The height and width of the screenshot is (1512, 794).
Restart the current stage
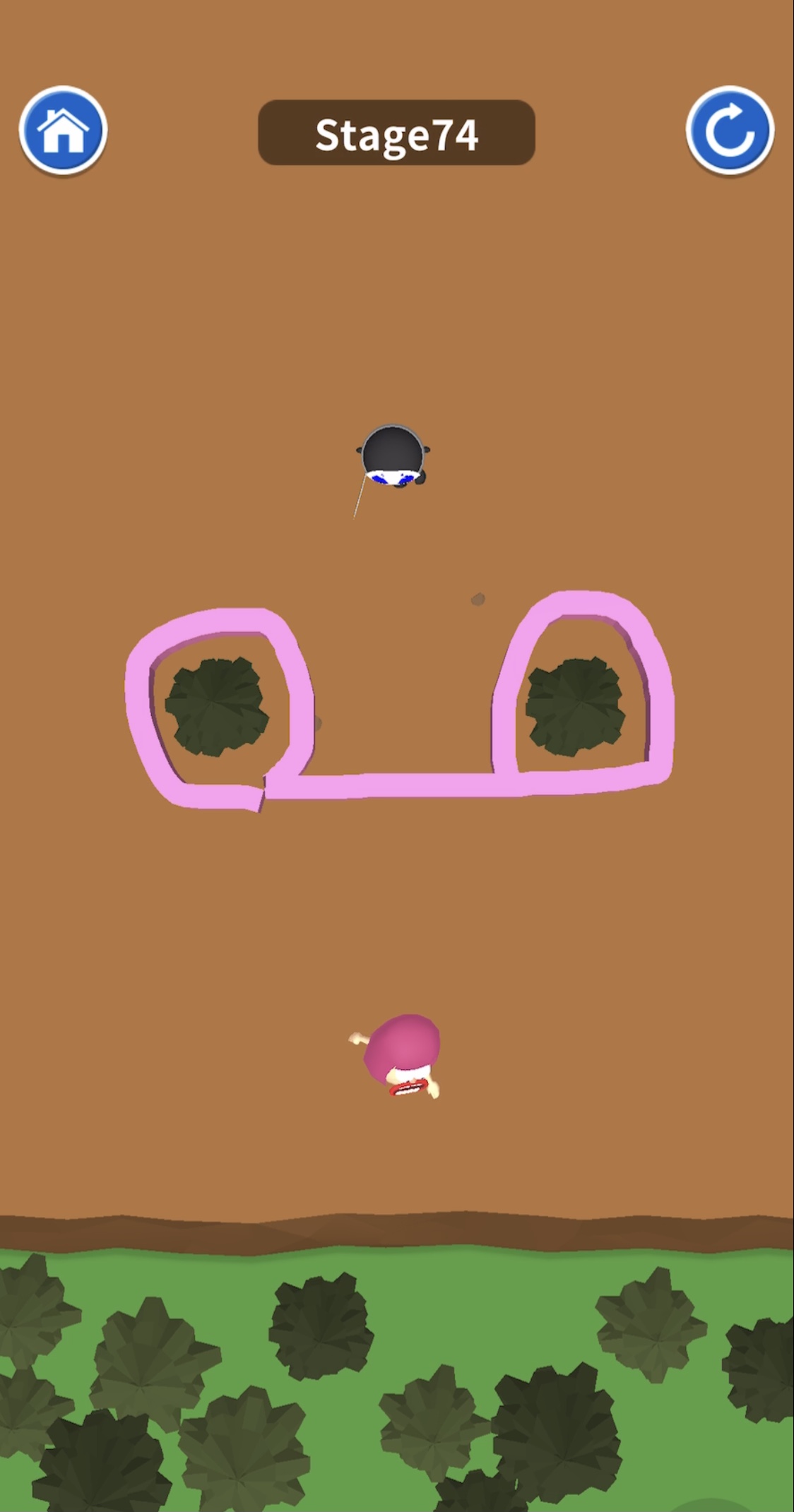[730, 131]
